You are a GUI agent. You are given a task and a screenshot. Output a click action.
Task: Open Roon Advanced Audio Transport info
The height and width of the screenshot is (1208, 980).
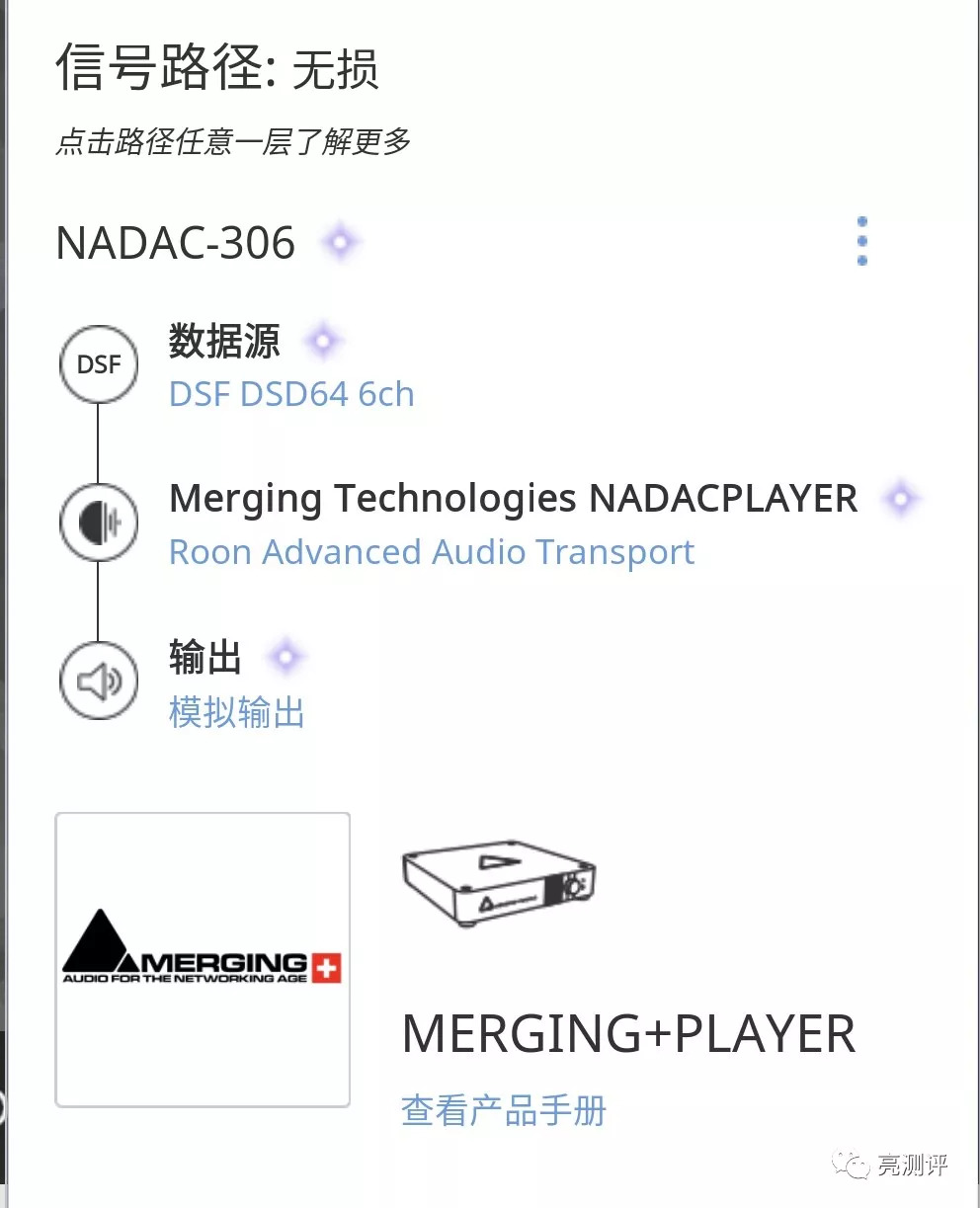pos(432,551)
